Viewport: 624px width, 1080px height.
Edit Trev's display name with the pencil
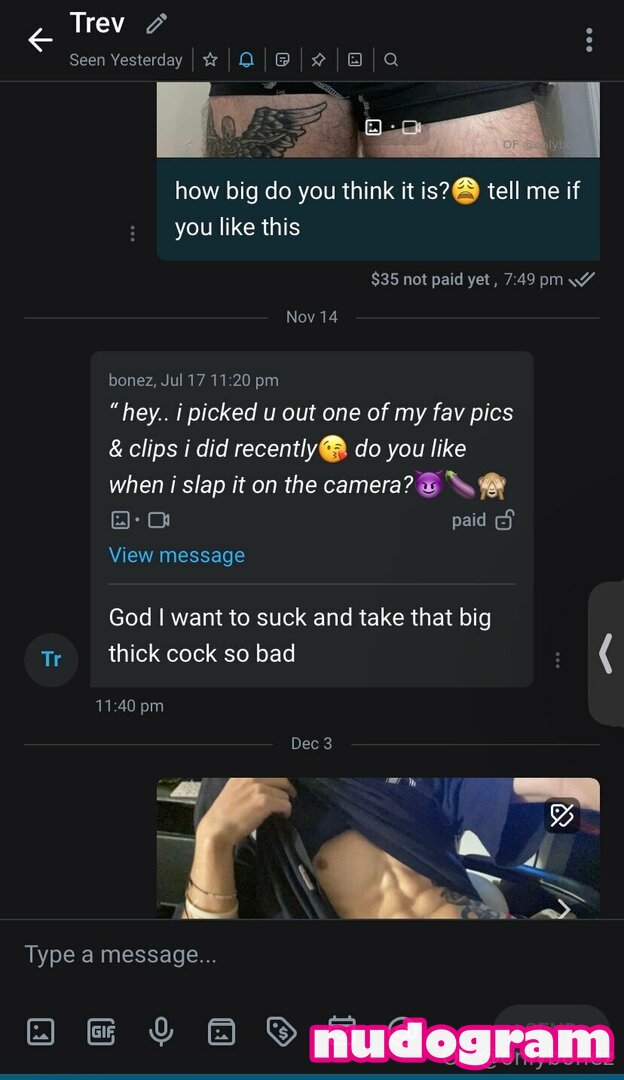tap(157, 23)
